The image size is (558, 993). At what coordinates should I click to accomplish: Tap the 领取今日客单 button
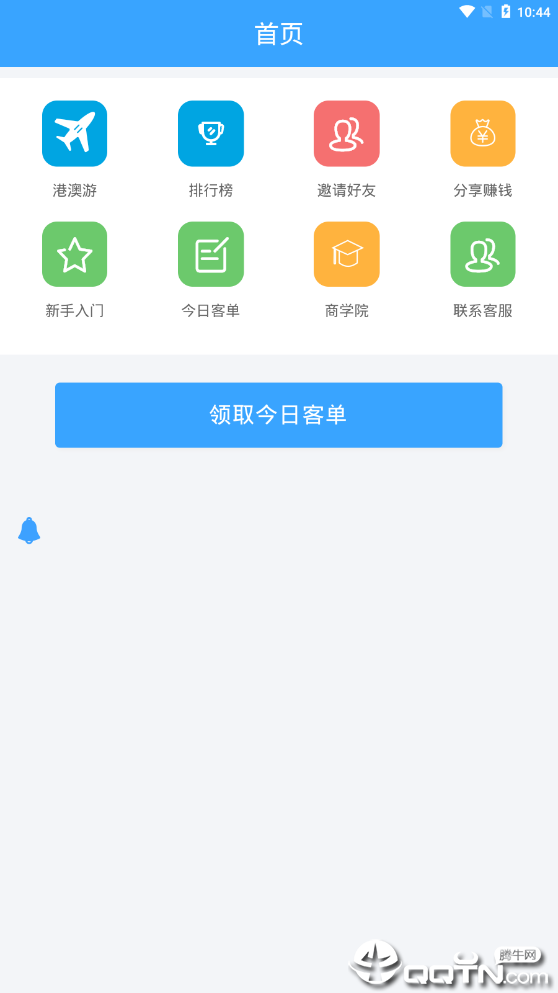click(x=279, y=415)
